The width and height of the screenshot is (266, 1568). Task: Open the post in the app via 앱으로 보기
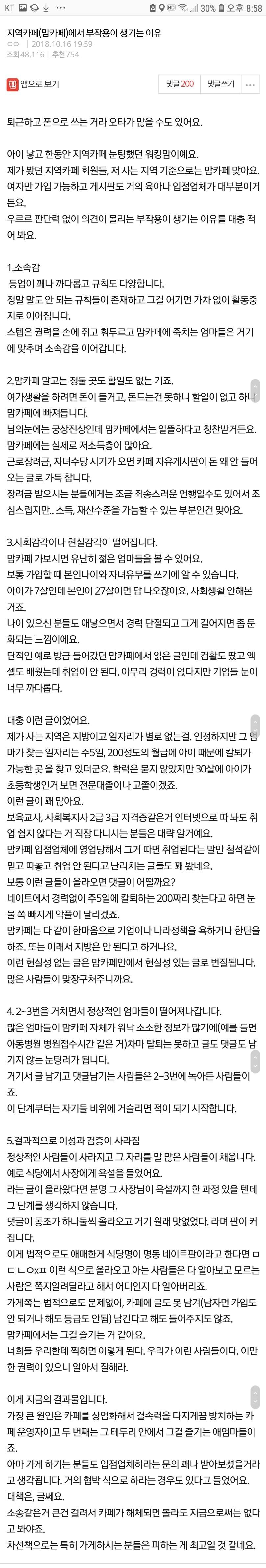pos(33,84)
